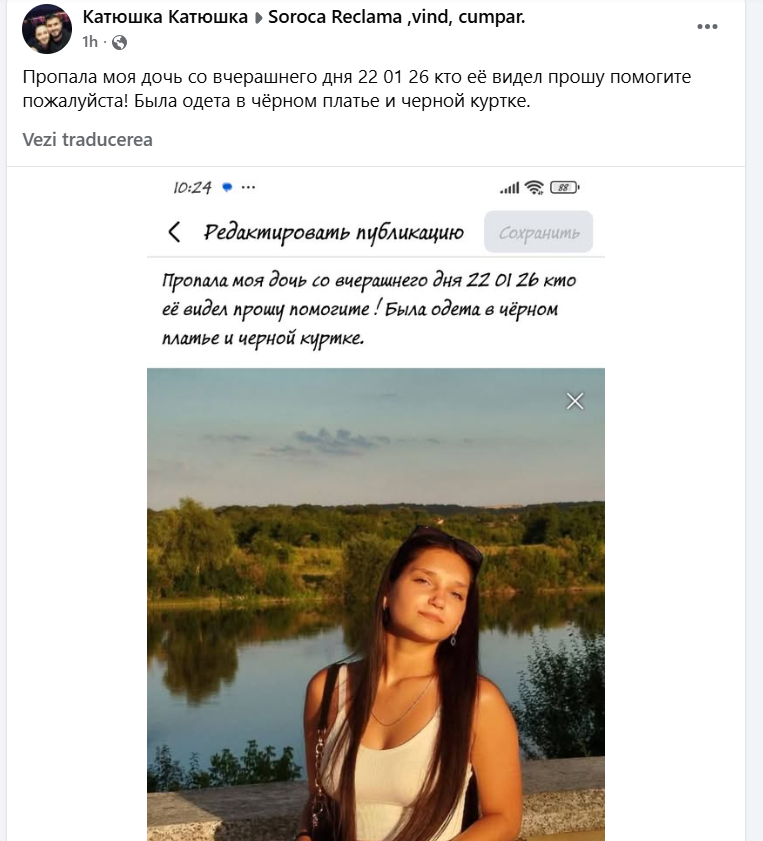Visit the Soroca Reclama ,vind, cumpar. group
Image resolution: width=763 pixels, height=841 pixels.
(397, 18)
